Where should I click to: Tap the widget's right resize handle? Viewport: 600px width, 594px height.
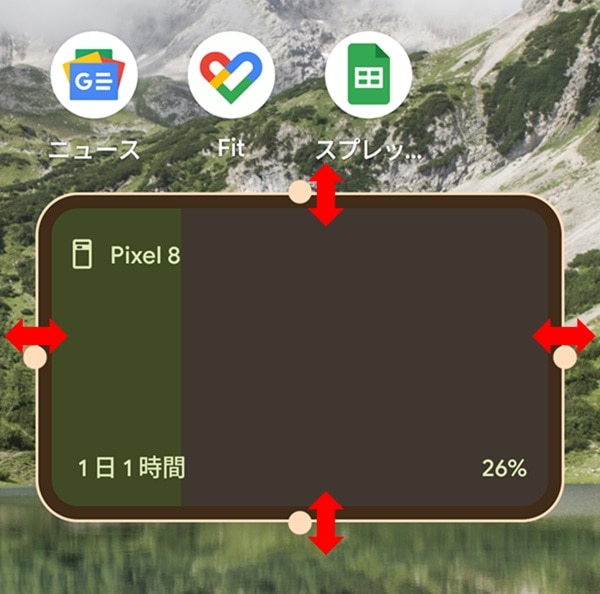[565, 357]
